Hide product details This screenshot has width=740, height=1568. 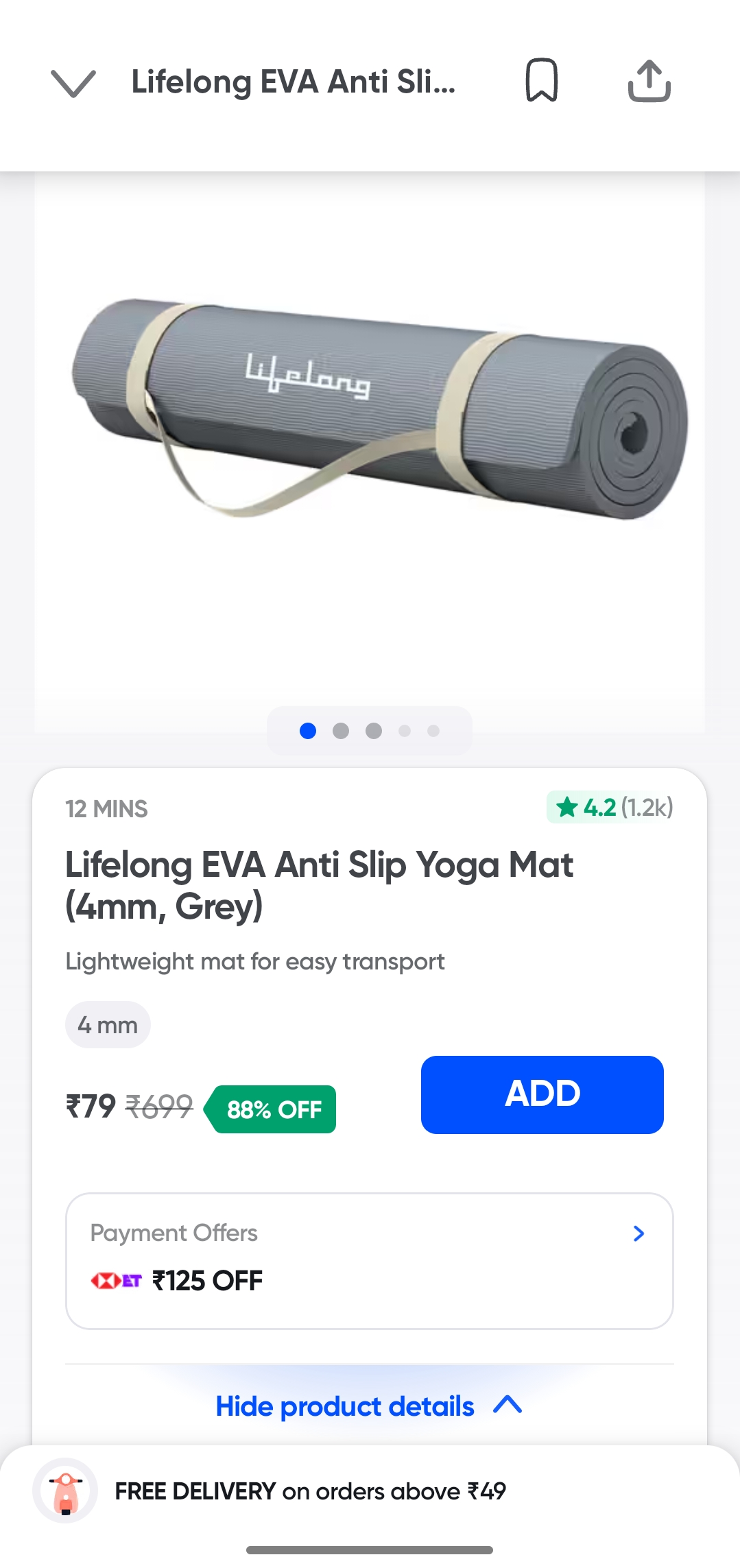pyautogui.click(x=369, y=1406)
